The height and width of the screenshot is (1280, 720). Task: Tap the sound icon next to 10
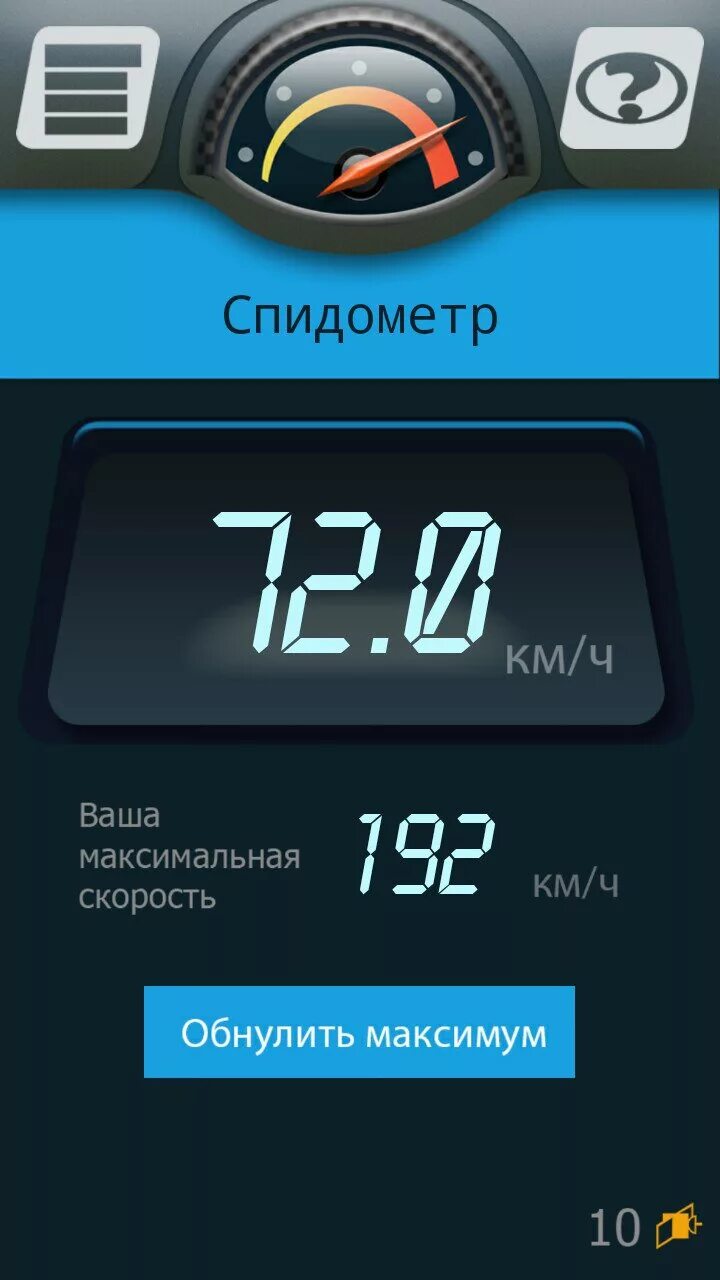pyautogui.click(x=679, y=1227)
